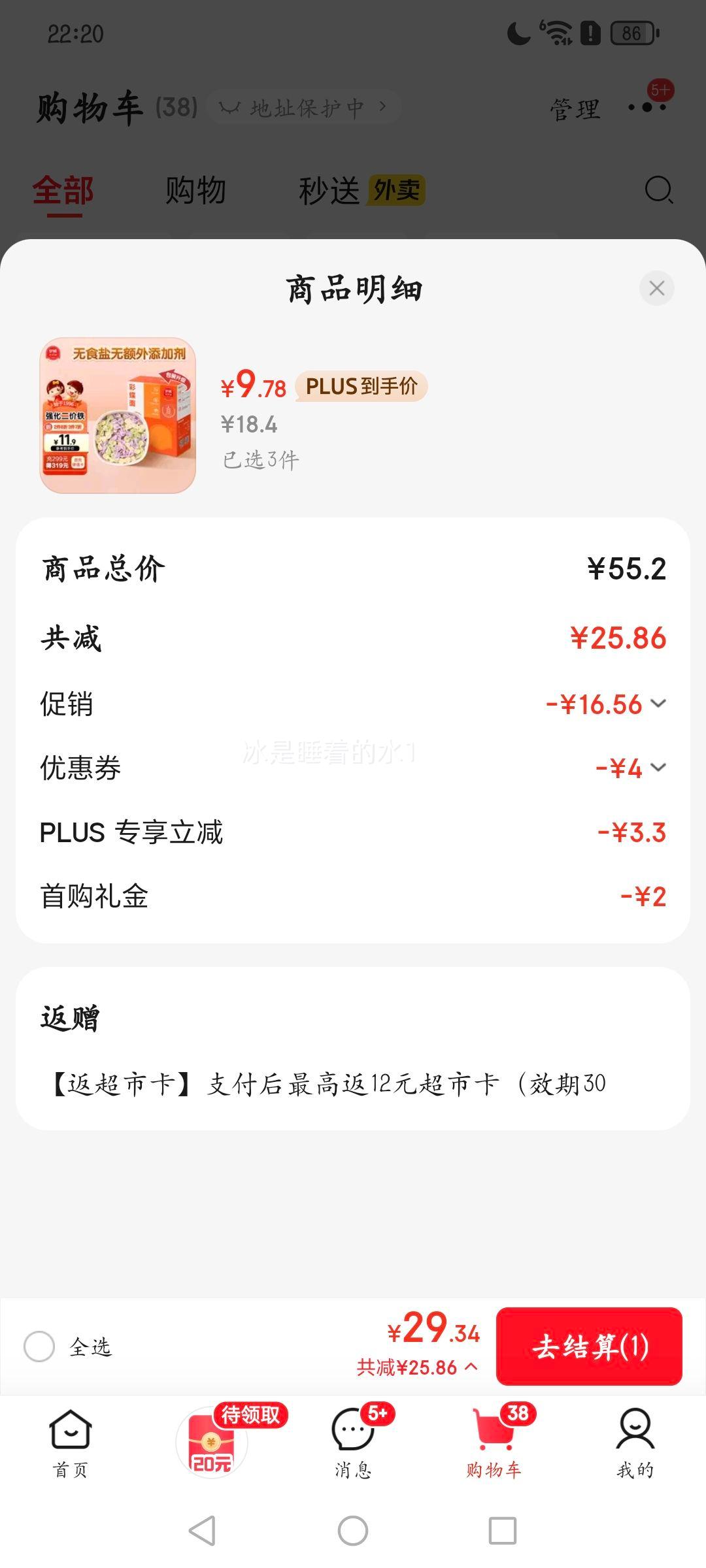706x1568 pixels.
Task: Tap the 去结算(1) checkout button
Action: pyautogui.click(x=589, y=1345)
